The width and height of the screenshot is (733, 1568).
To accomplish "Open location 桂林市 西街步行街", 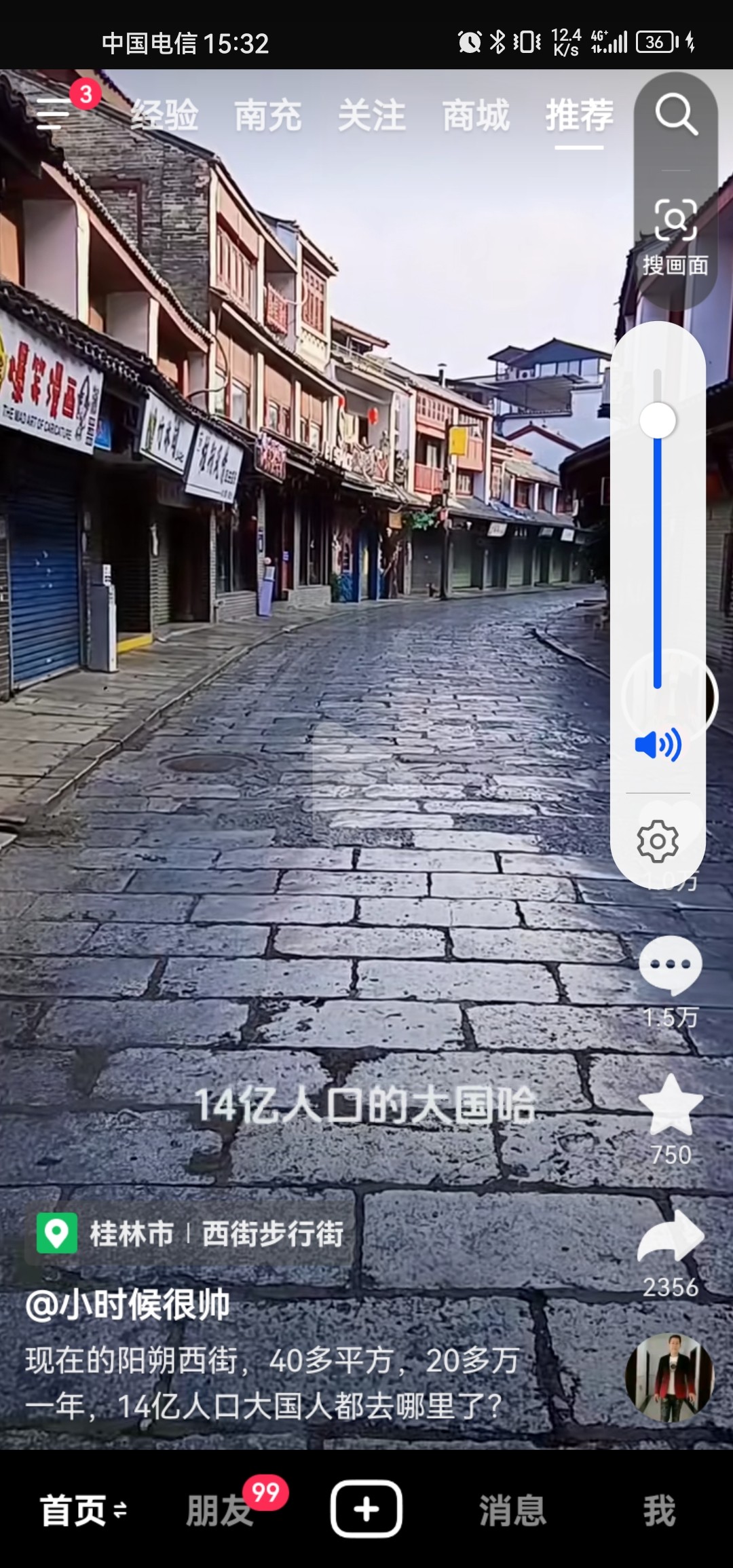I will [x=191, y=1233].
